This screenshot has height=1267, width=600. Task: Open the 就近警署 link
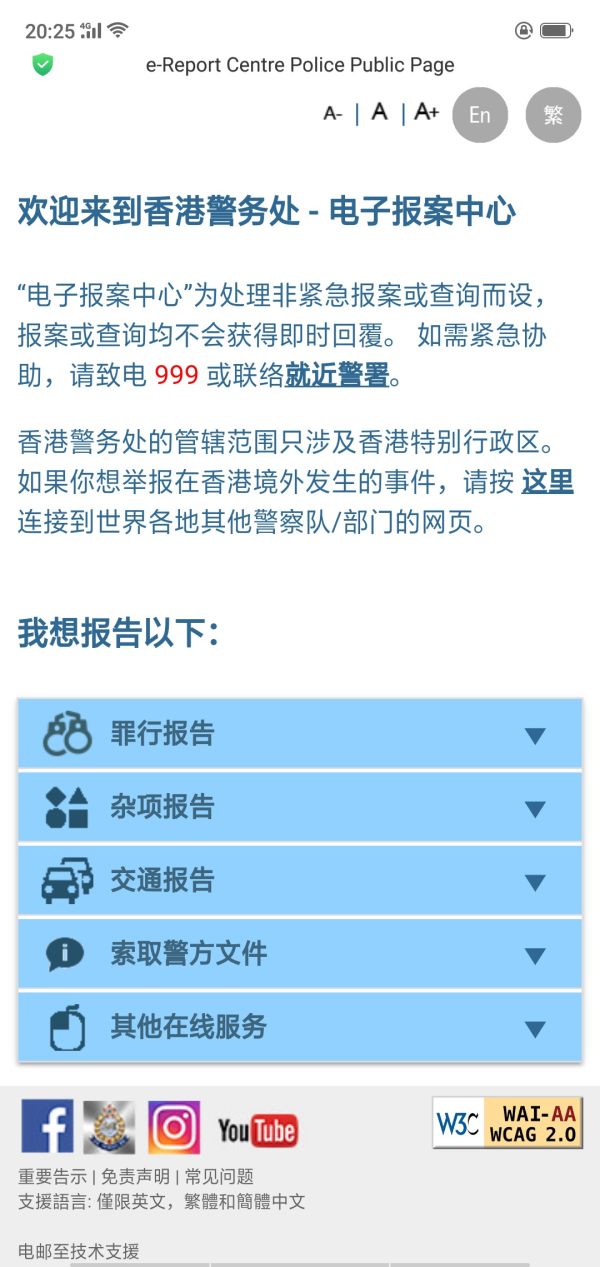pyautogui.click(x=337, y=376)
